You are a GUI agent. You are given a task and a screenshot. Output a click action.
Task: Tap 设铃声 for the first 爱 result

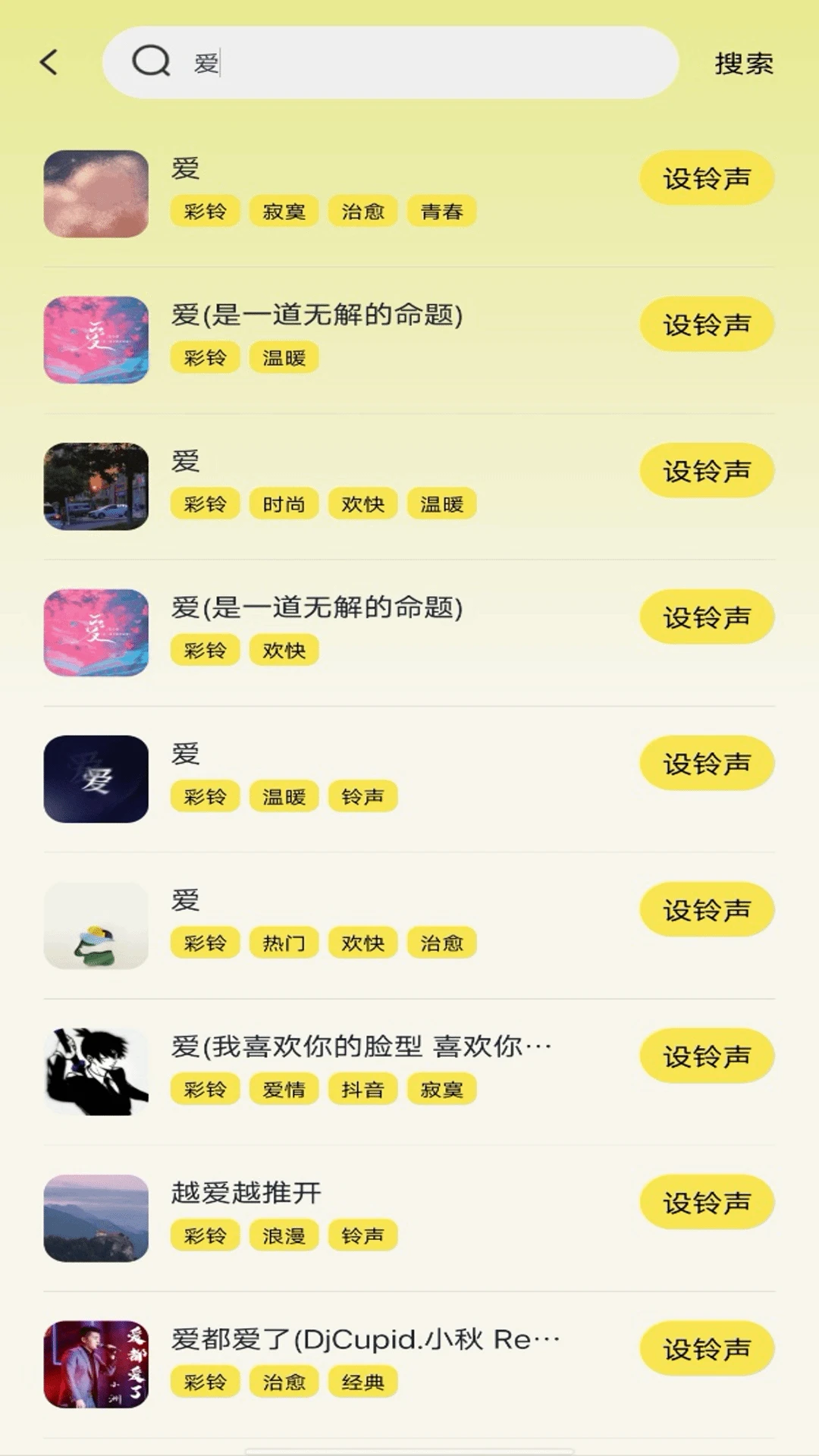(x=706, y=177)
